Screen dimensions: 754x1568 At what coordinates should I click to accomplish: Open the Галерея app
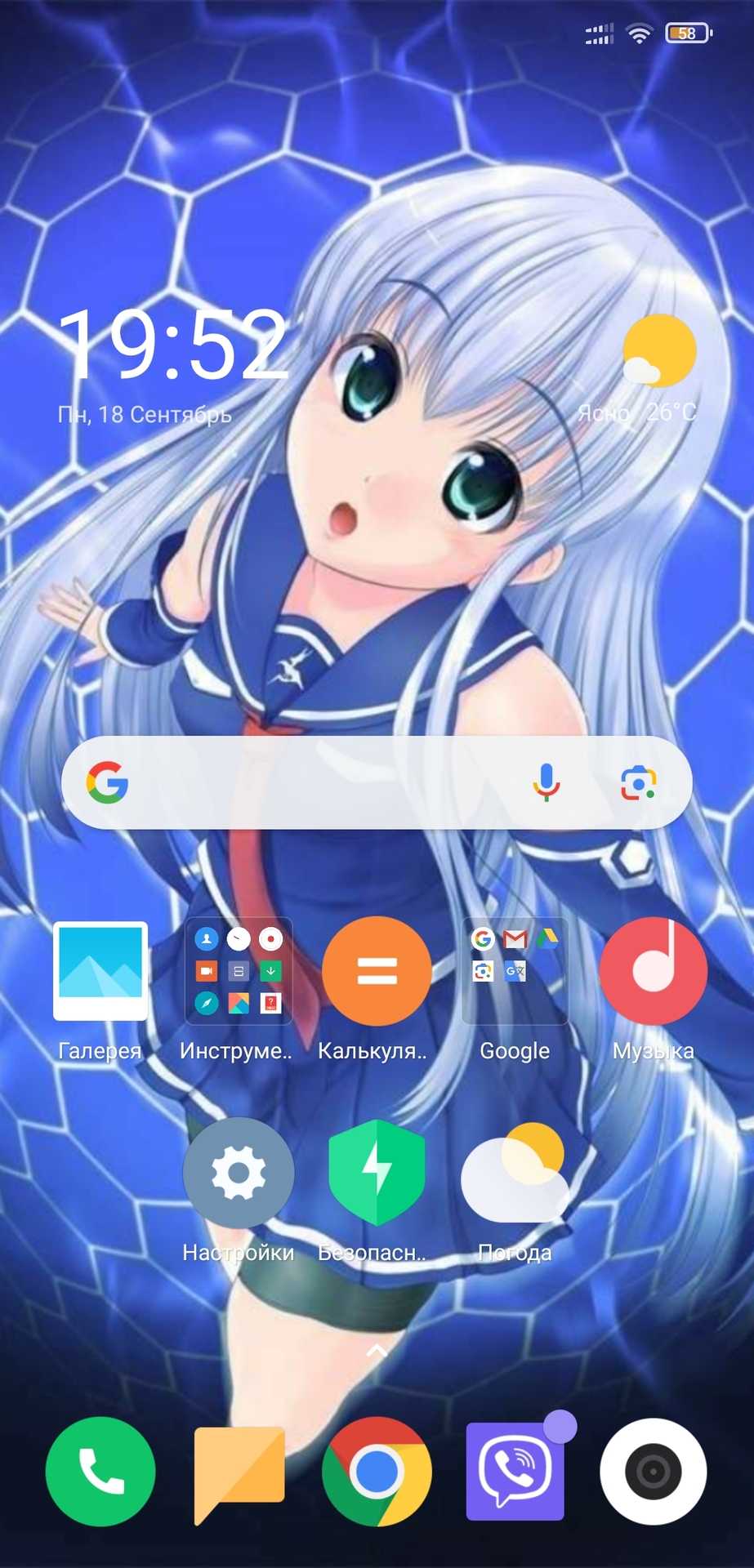point(100,972)
